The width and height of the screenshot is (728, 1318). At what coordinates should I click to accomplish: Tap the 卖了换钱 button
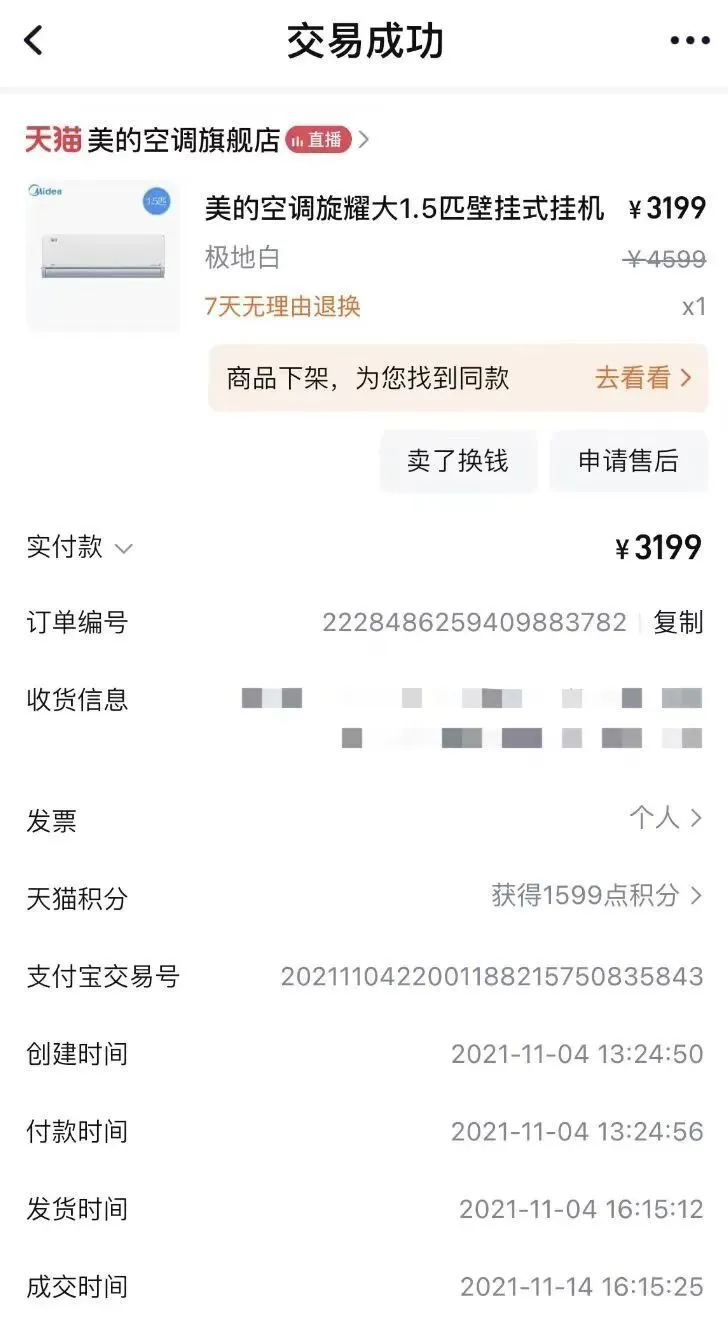(x=458, y=461)
